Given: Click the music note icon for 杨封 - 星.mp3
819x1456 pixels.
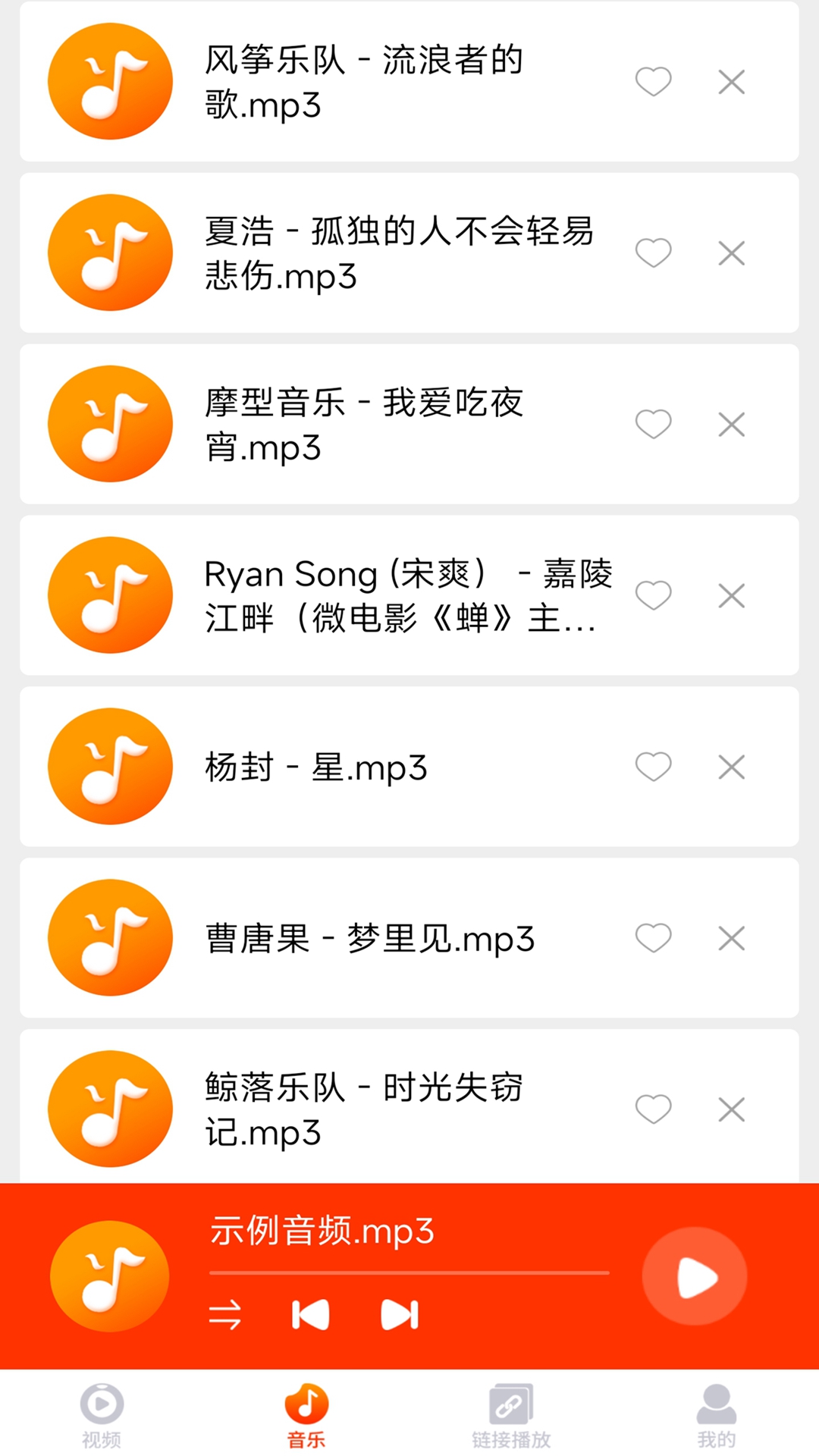Looking at the screenshot, I should 110,766.
